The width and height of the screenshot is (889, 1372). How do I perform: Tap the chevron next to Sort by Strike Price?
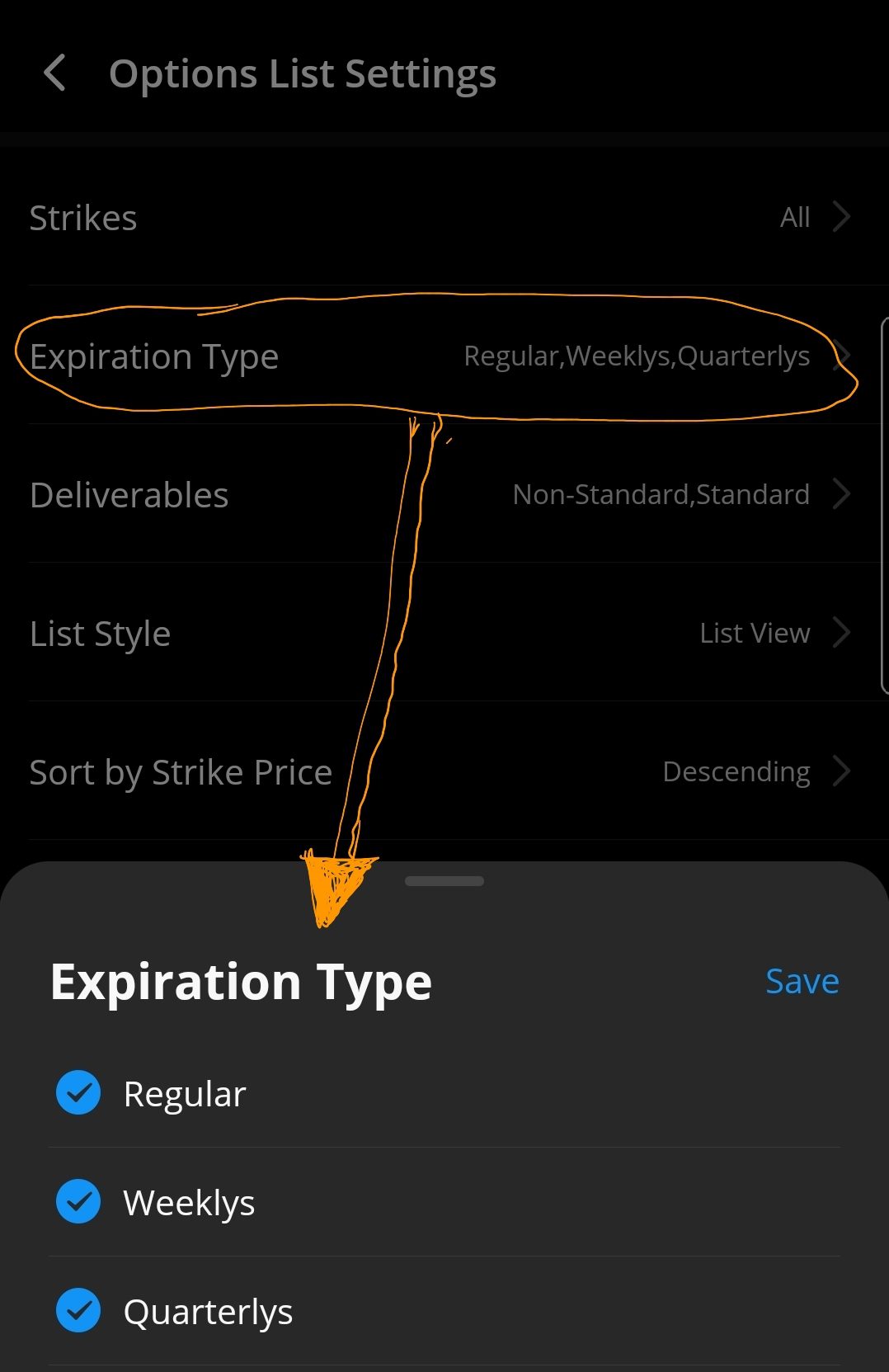(842, 771)
